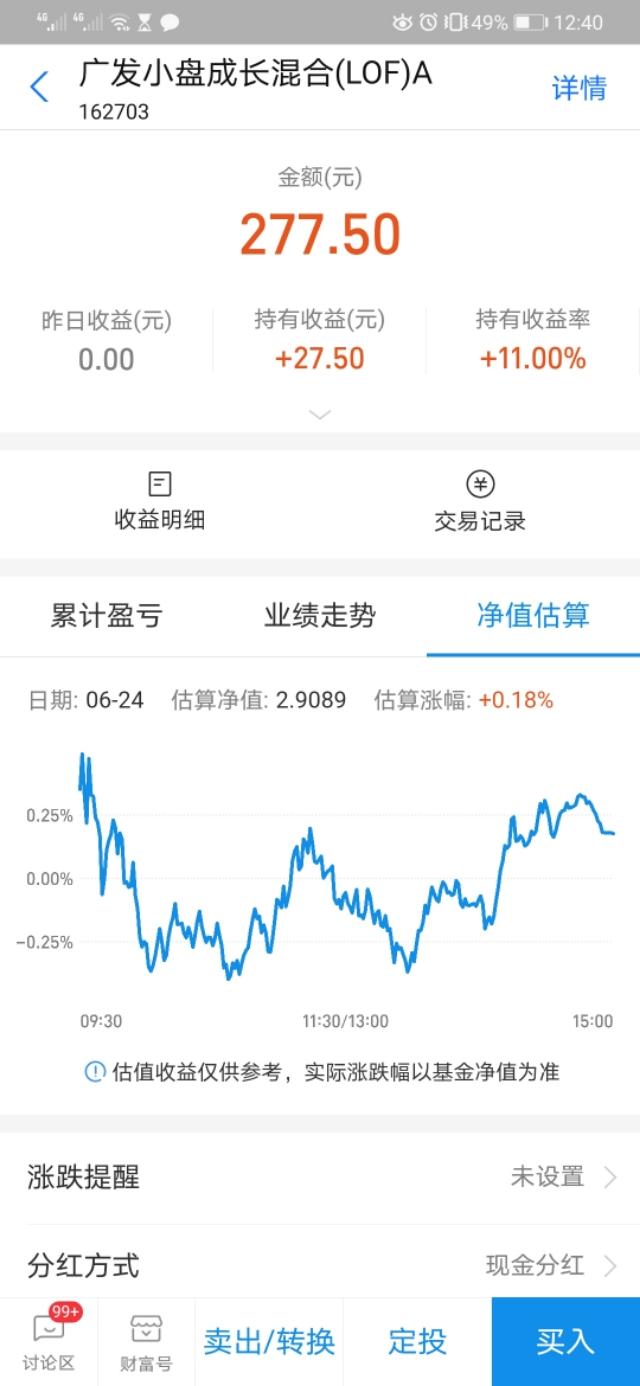Viewport: 640px width, 1386px height.
Task: Tap 卖出/转换 to sell or convert
Action: (269, 1341)
